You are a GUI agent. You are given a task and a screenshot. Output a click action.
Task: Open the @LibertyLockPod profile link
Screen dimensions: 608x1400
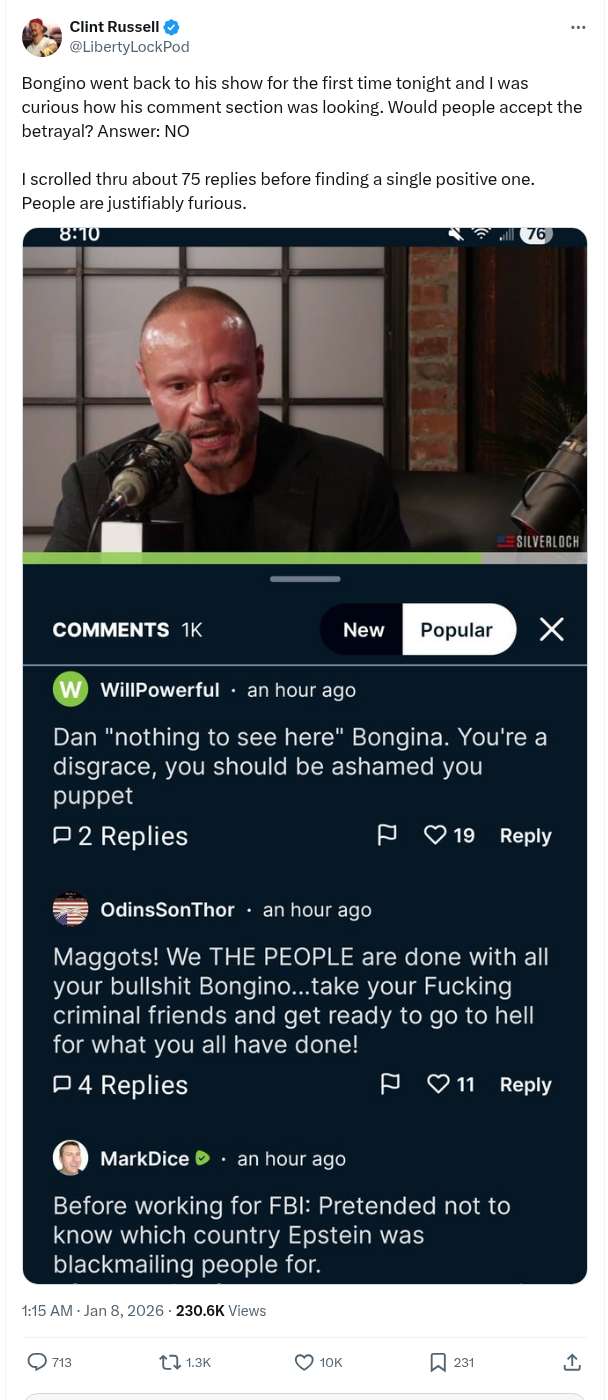click(129, 47)
